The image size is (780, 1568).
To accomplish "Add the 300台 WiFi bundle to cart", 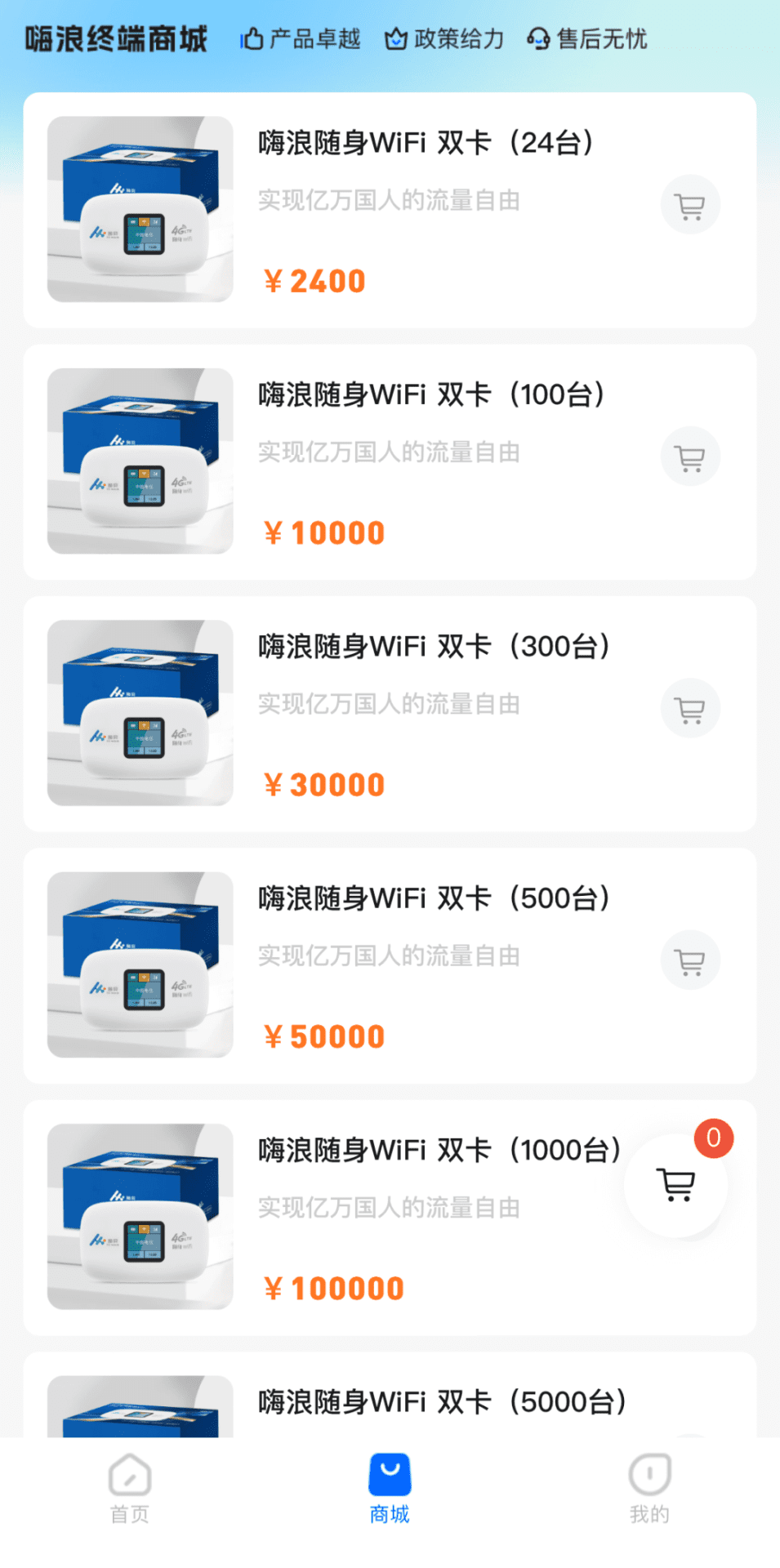I will (690, 708).
